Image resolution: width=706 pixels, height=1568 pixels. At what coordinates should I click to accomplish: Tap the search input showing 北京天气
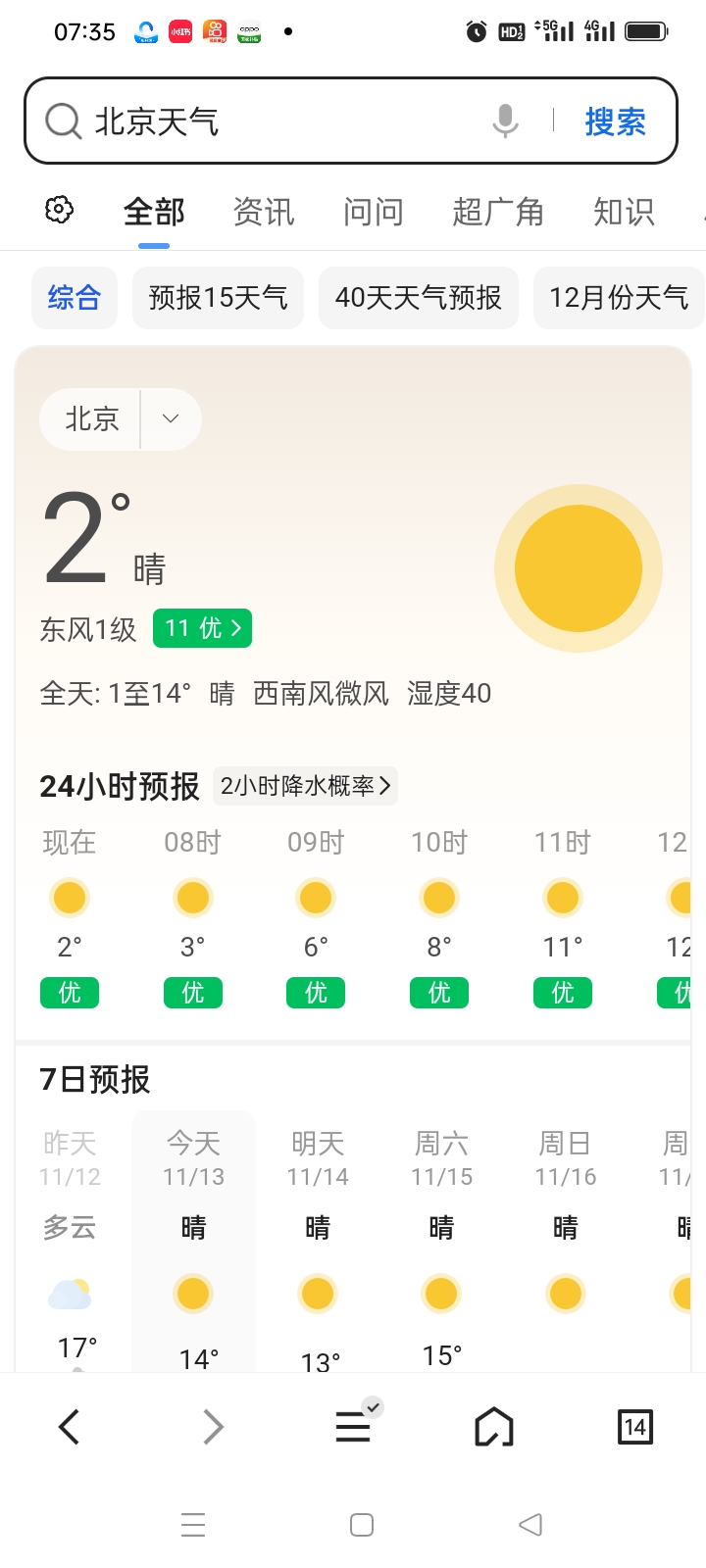[x=245, y=120]
